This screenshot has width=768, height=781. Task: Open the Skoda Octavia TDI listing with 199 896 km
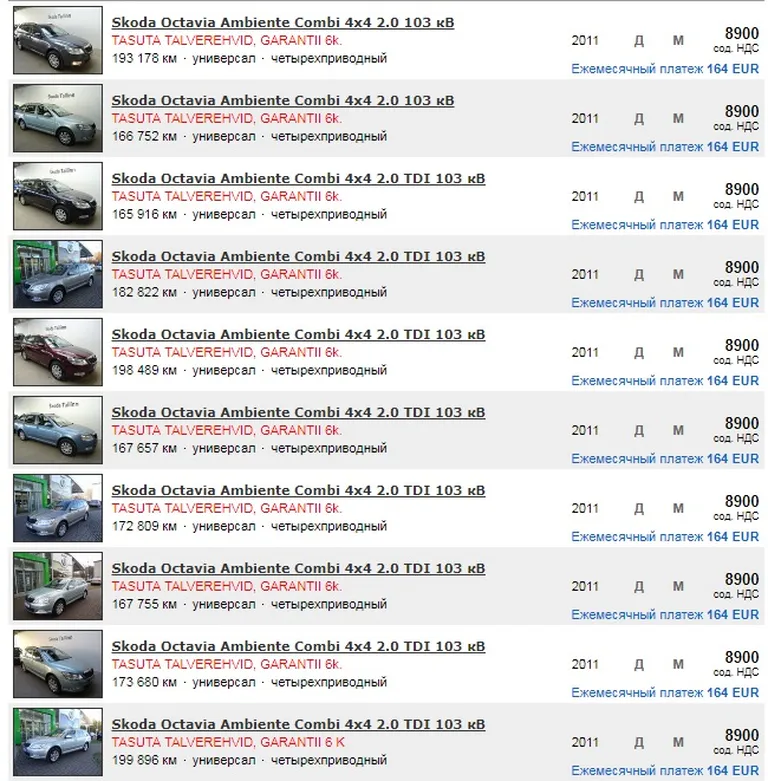[298, 724]
